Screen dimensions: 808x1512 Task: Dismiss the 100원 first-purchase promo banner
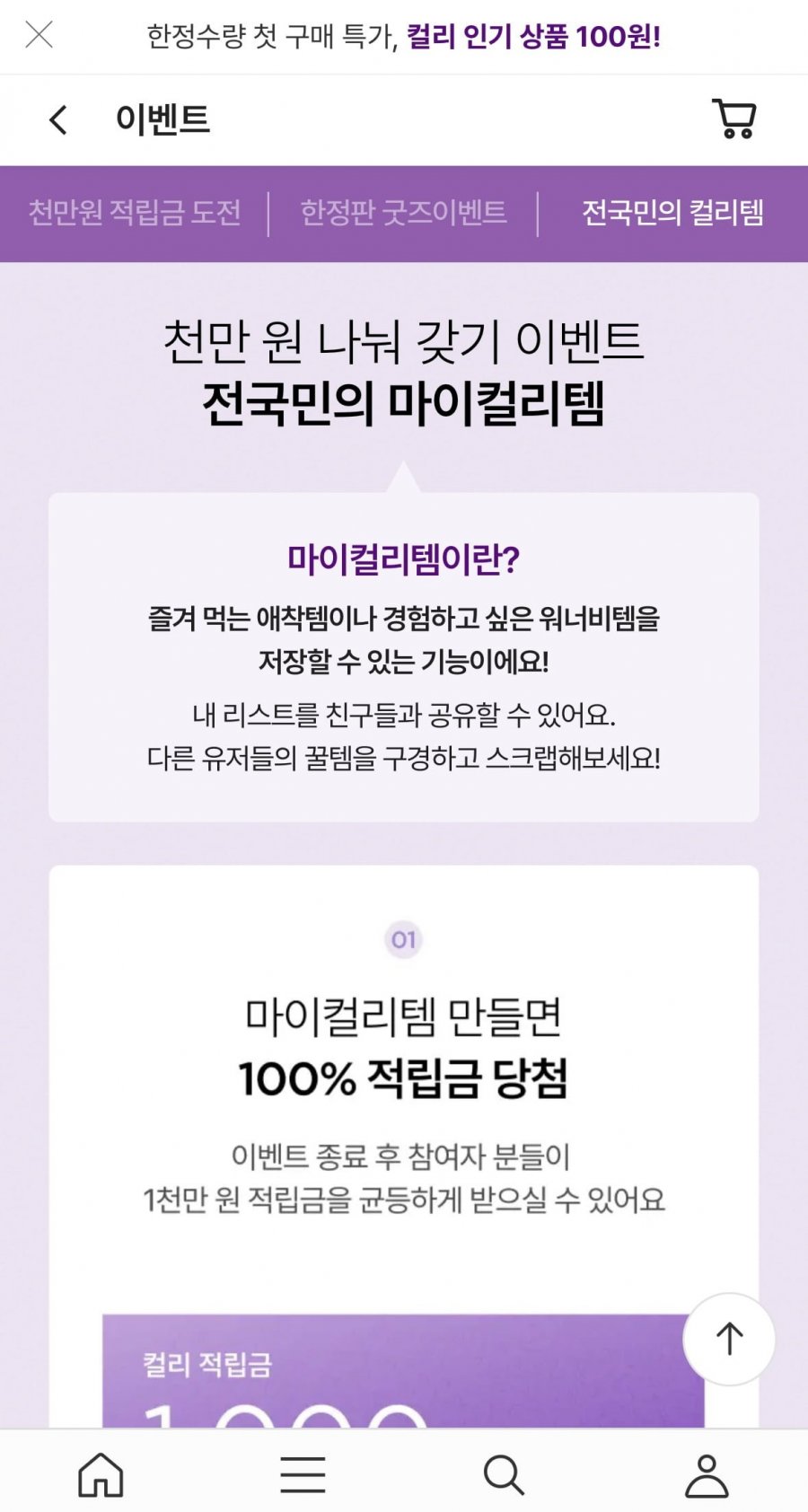pyautogui.click(x=39, y=35)
